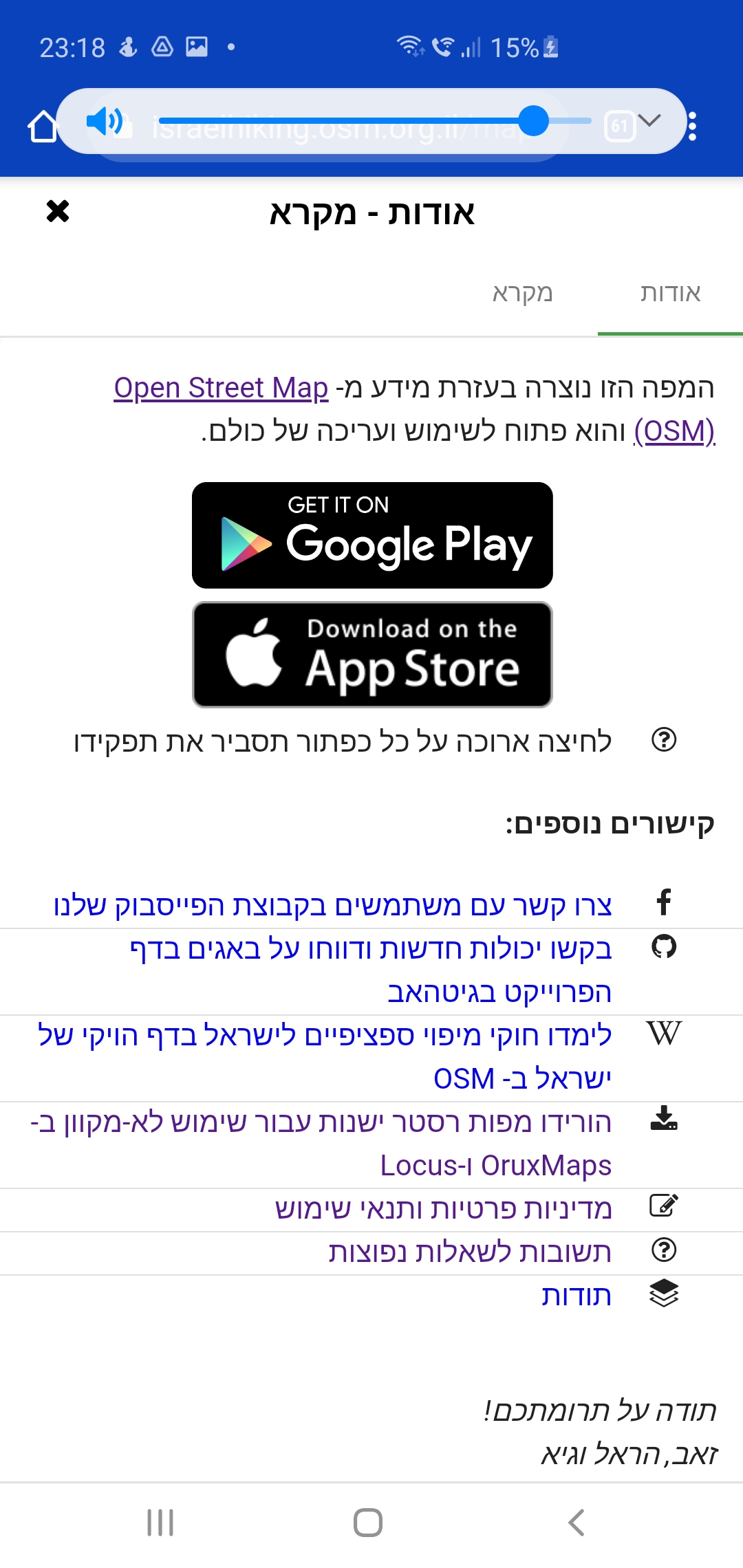This screenshot has height=1568, width=743.
Task: Tap the Get it on Google Play badge
Action: tap(372, 536)
